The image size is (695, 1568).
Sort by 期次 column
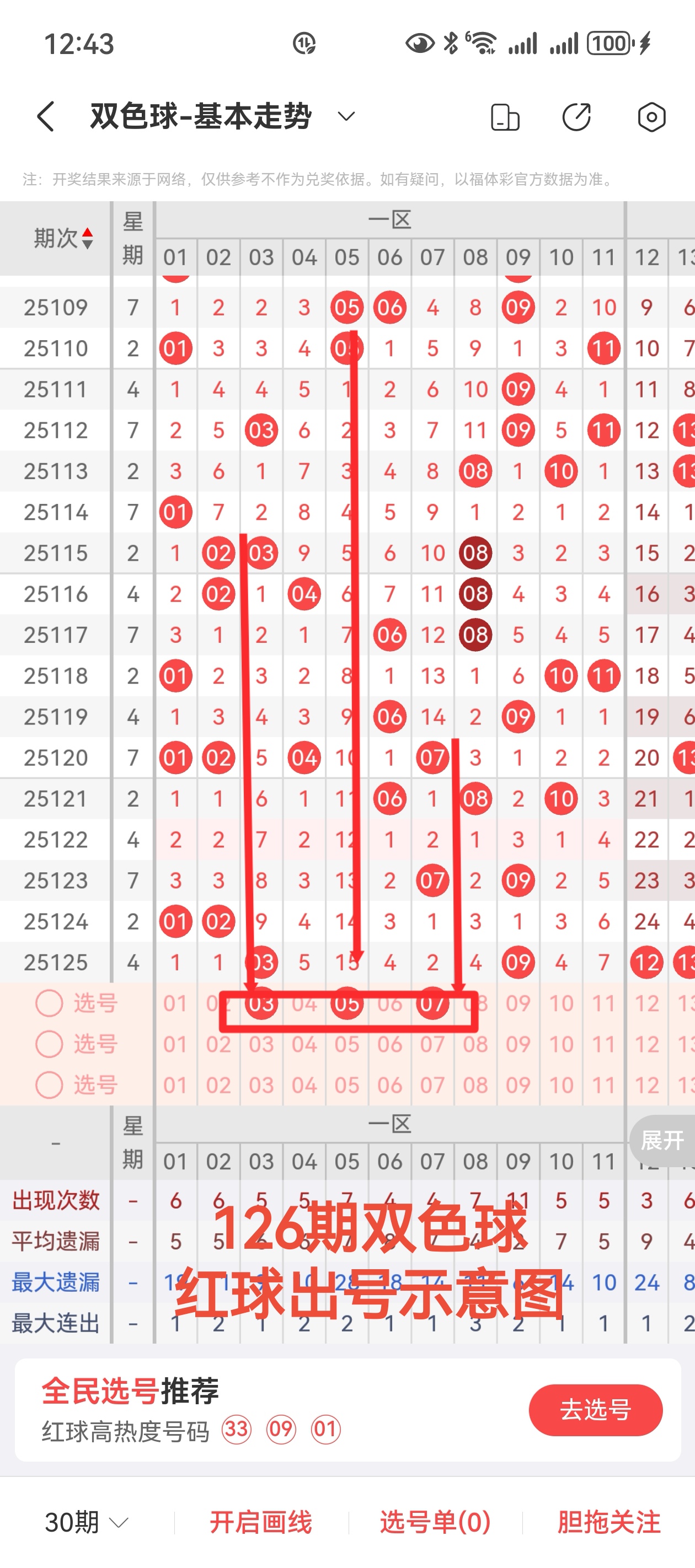click(63, 238)
